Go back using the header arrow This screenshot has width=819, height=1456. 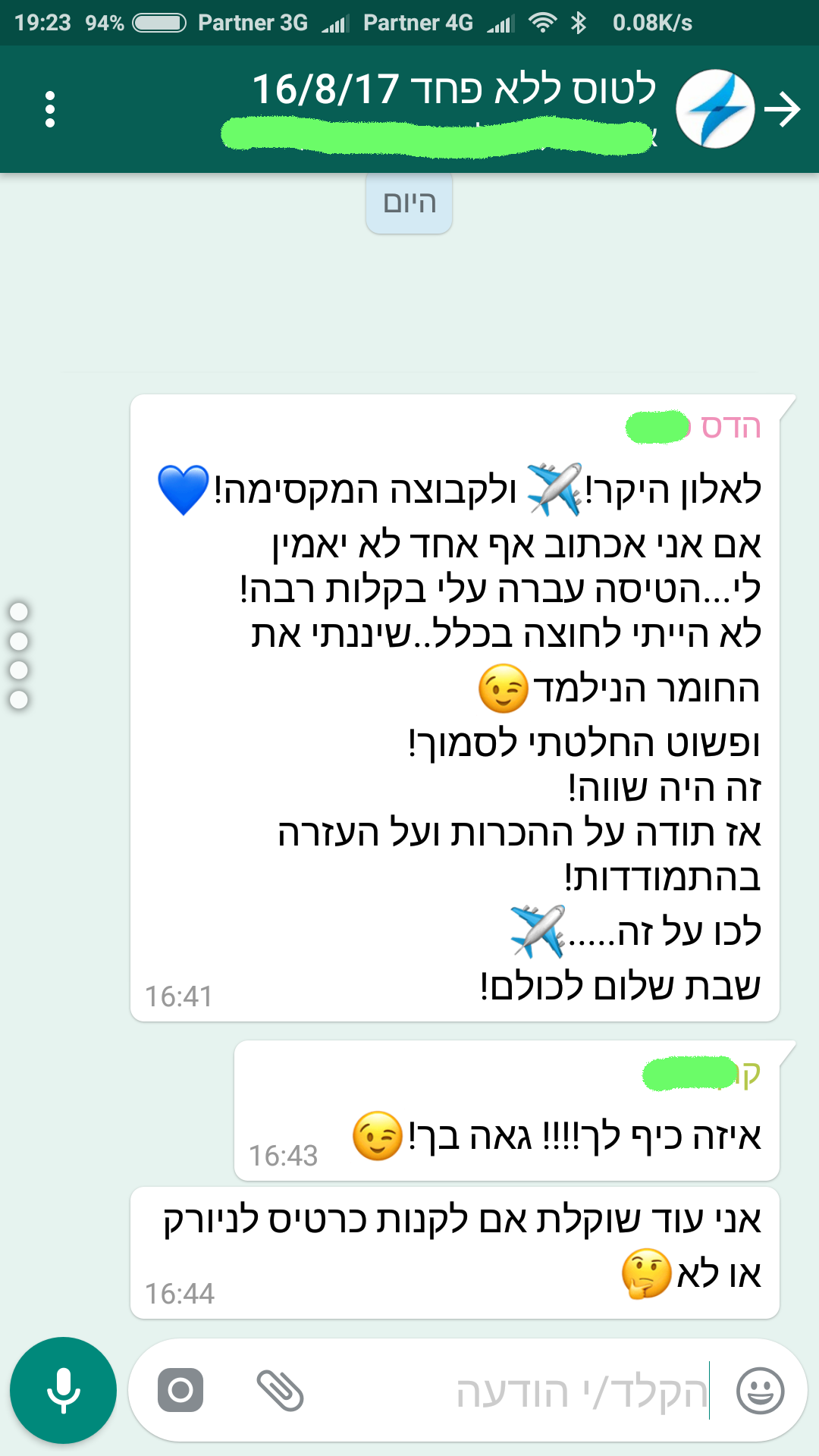pos(783,109)
